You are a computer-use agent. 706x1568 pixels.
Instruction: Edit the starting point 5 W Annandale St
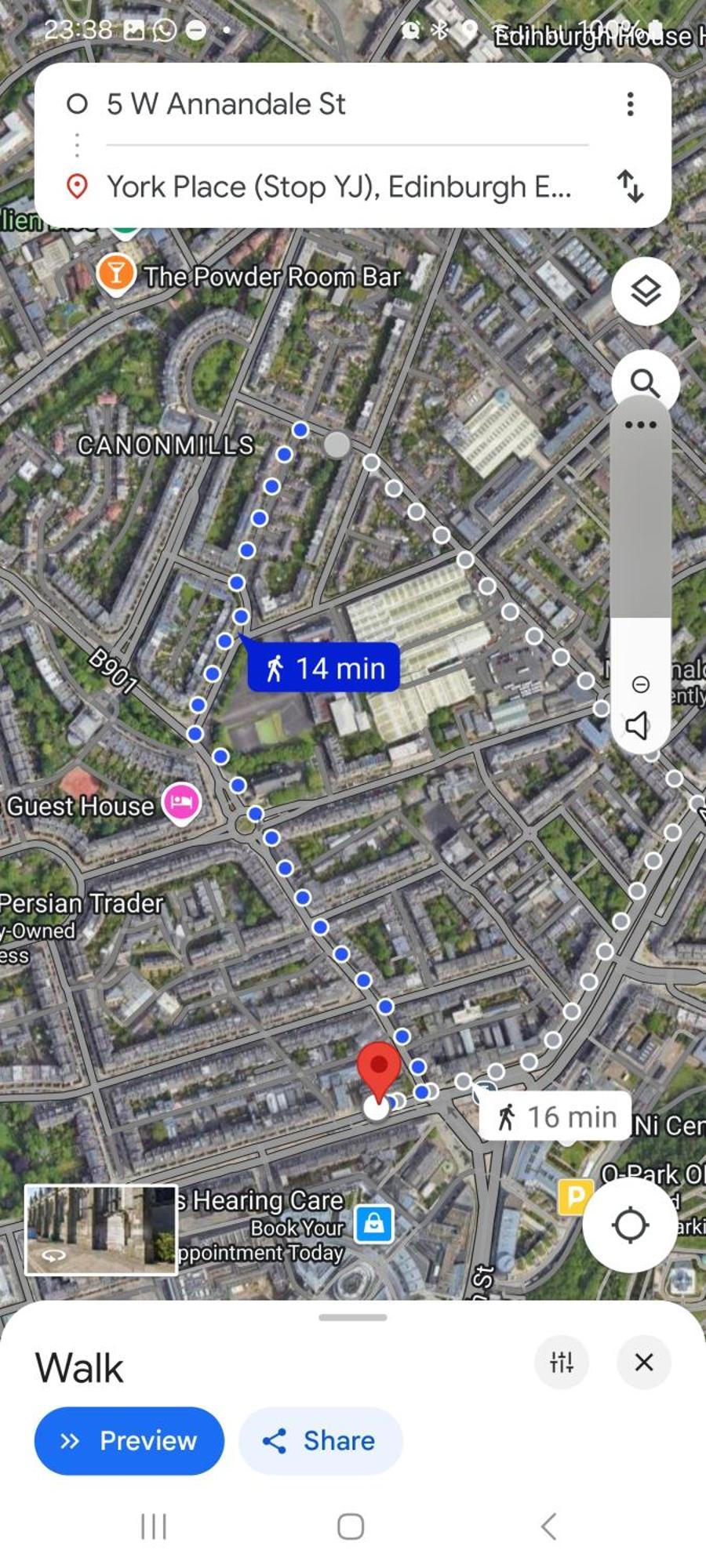tap(345, 104)
